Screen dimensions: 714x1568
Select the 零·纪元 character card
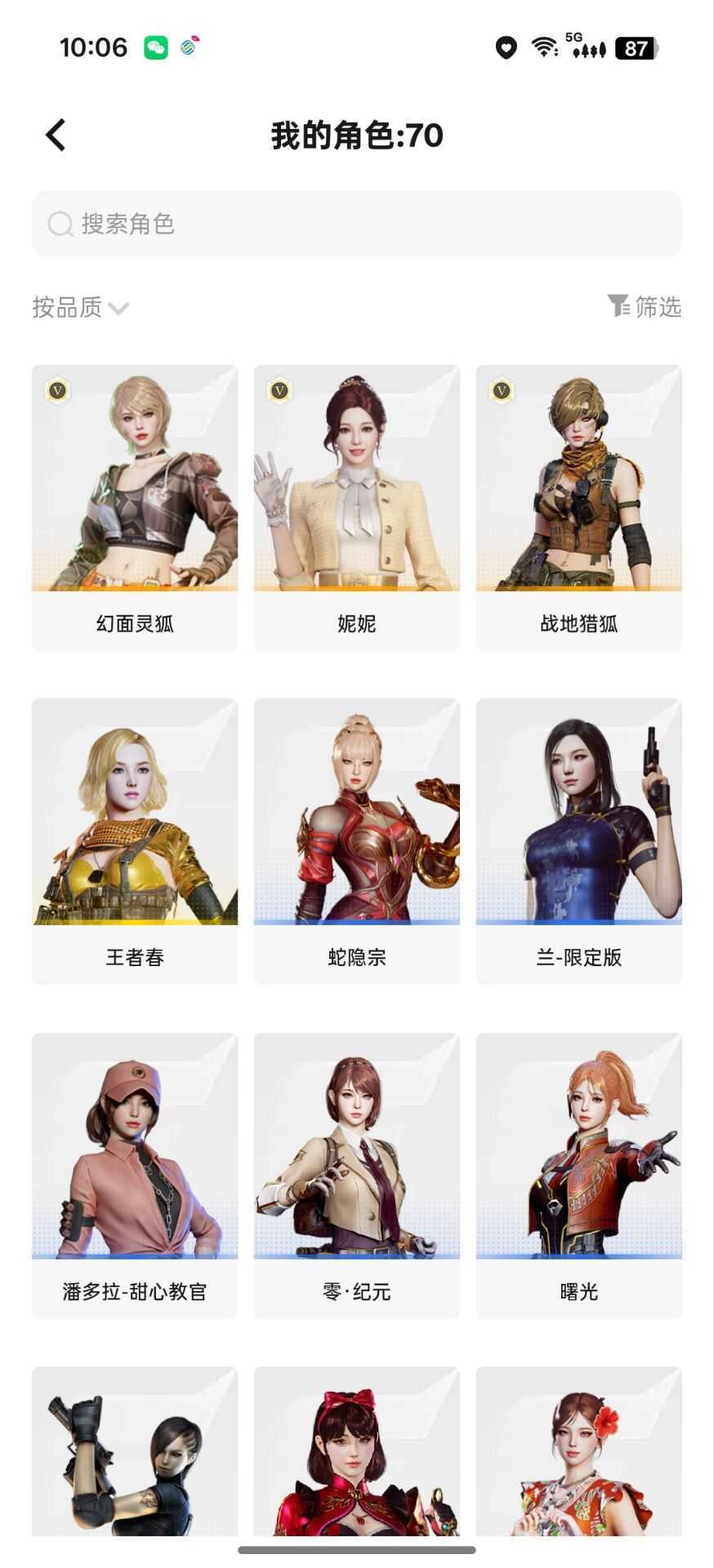(x=357, y=1175)
